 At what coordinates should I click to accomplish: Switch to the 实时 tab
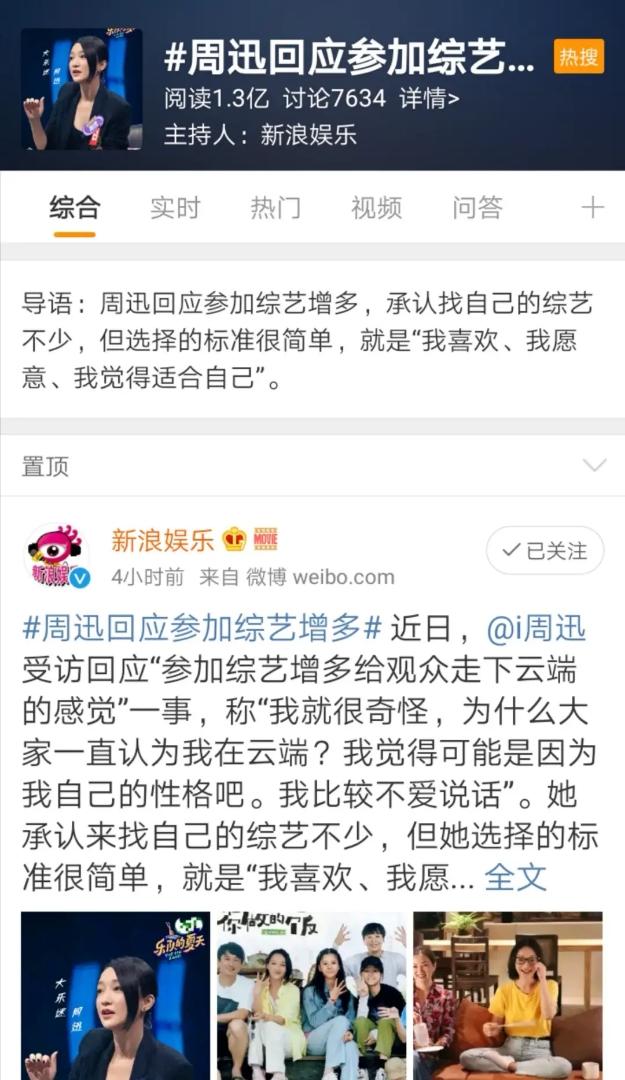[175, 207]
